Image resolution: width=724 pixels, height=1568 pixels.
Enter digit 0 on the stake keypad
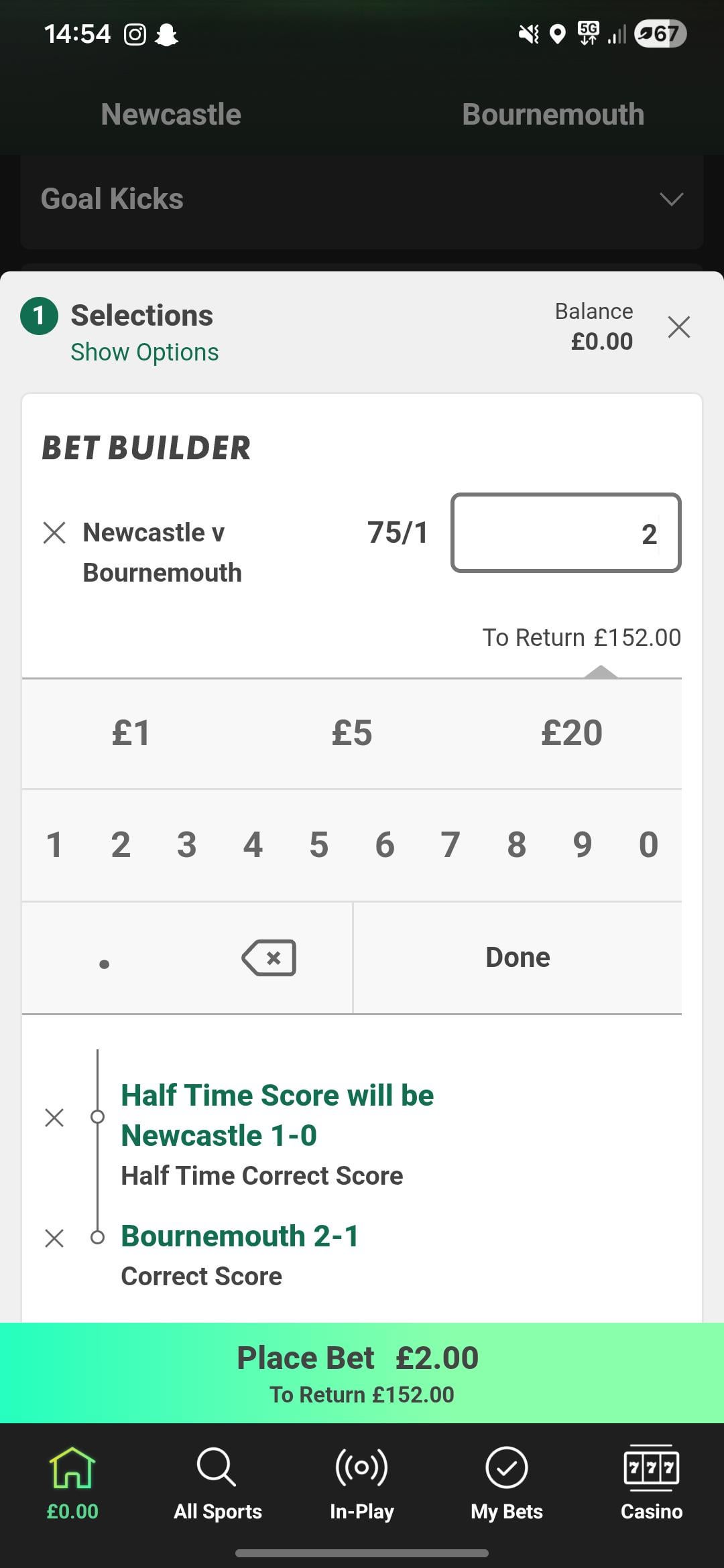pyautogui.click(x=648, y=844)
